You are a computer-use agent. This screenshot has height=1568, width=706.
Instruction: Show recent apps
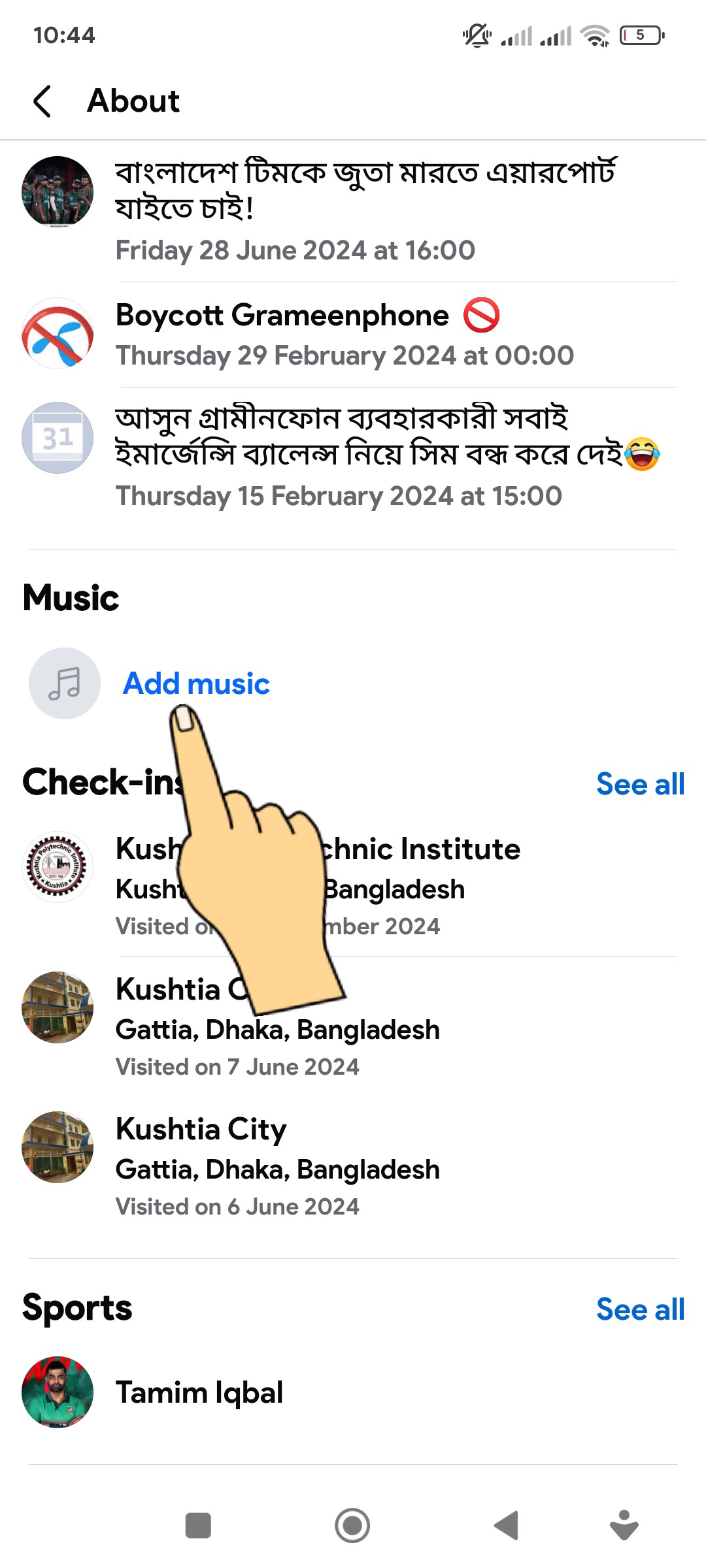(198, 1526)
